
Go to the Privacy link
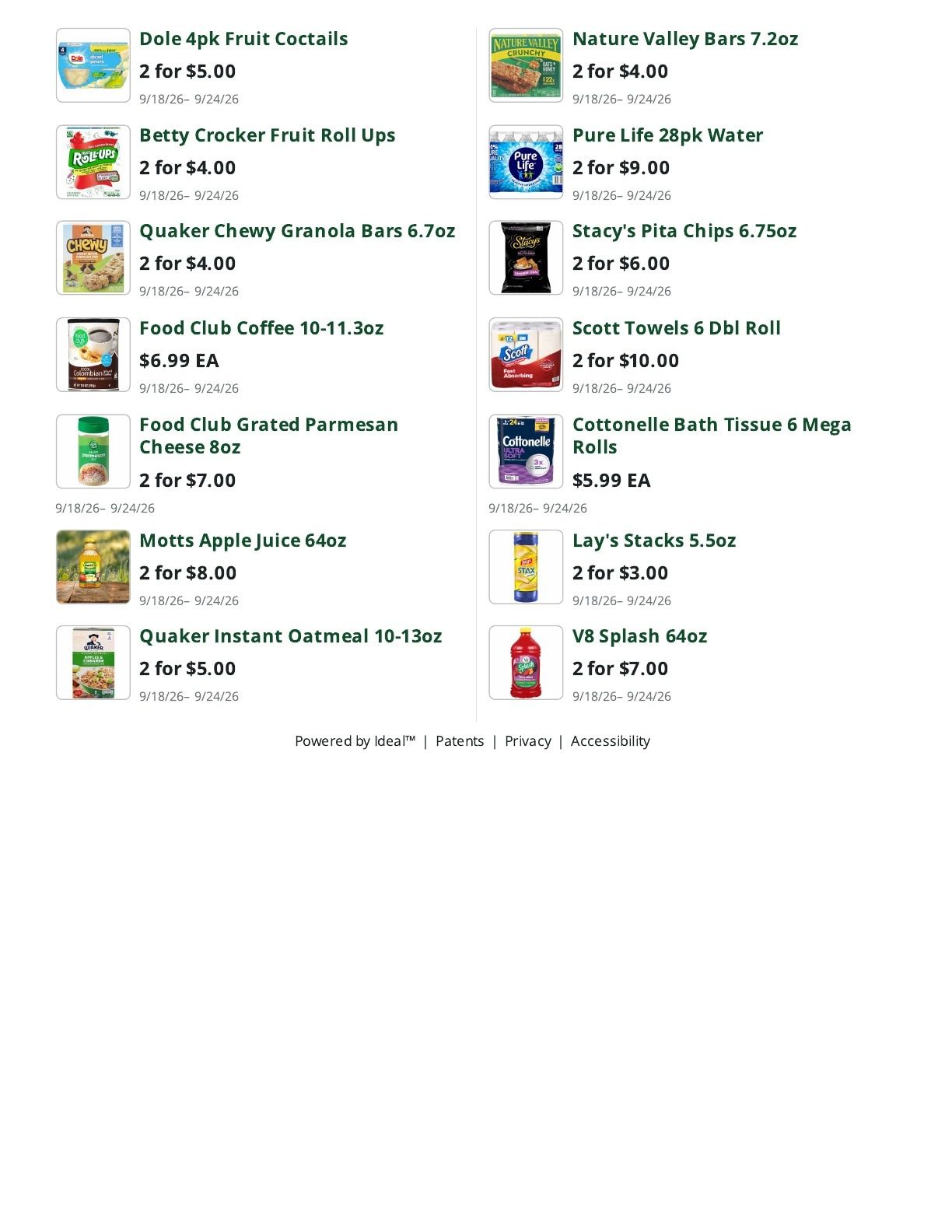[527, 741]
